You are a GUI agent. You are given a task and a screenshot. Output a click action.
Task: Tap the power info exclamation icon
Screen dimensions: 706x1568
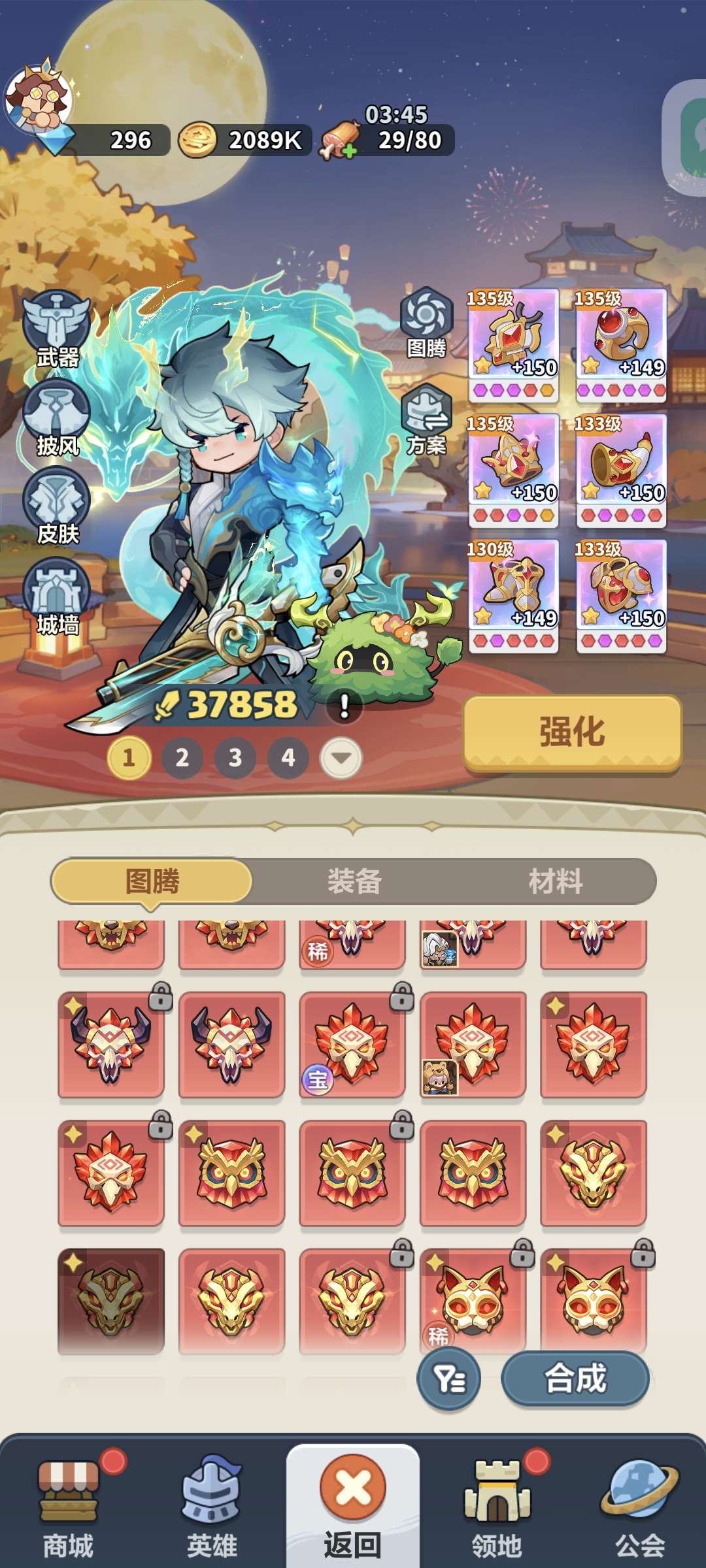click(344, 706)
